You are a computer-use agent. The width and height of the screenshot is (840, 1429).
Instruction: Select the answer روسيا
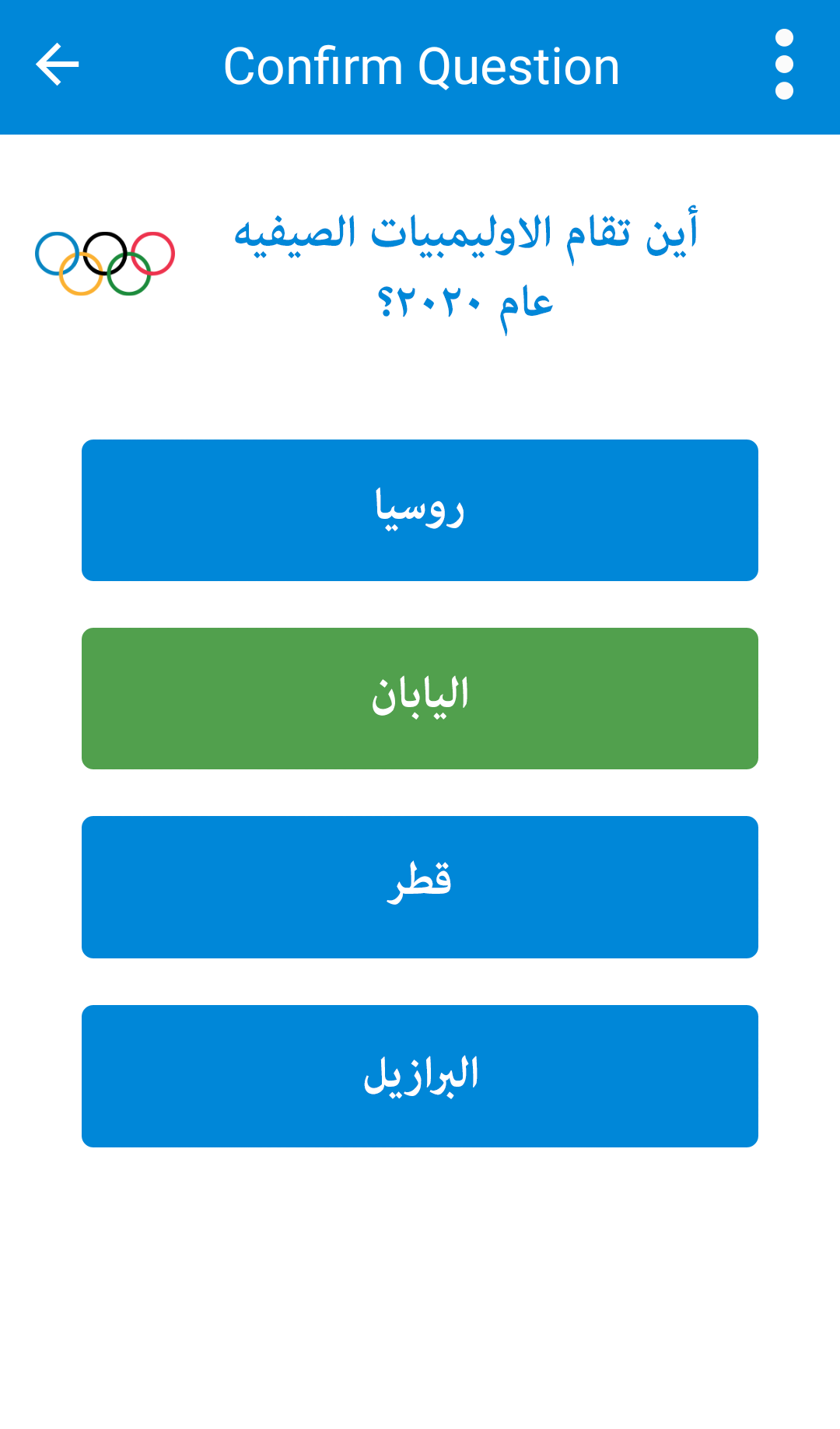click(420, 510)
